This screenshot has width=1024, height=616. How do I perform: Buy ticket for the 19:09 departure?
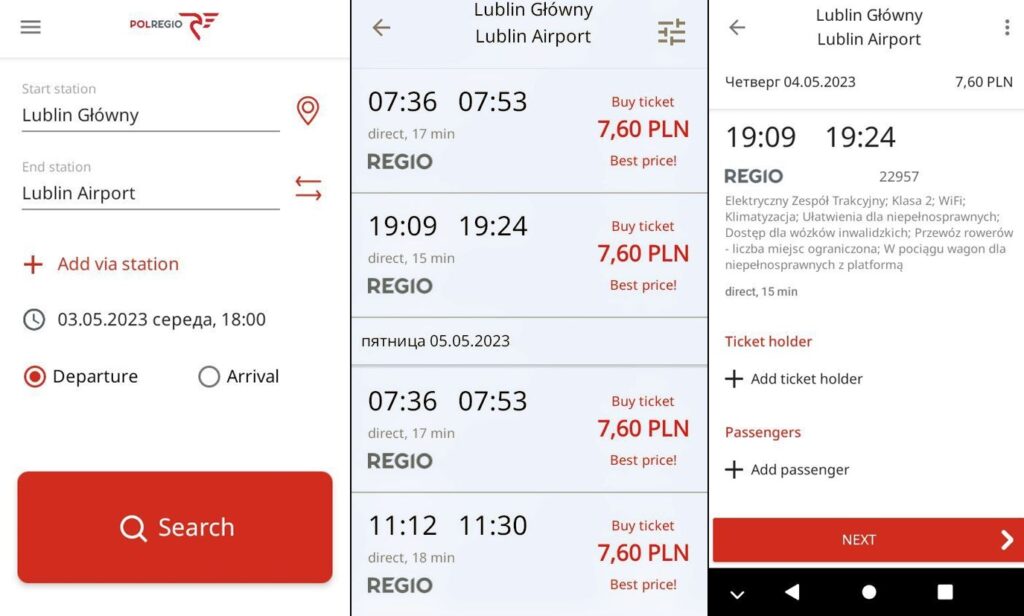point(643,254)
